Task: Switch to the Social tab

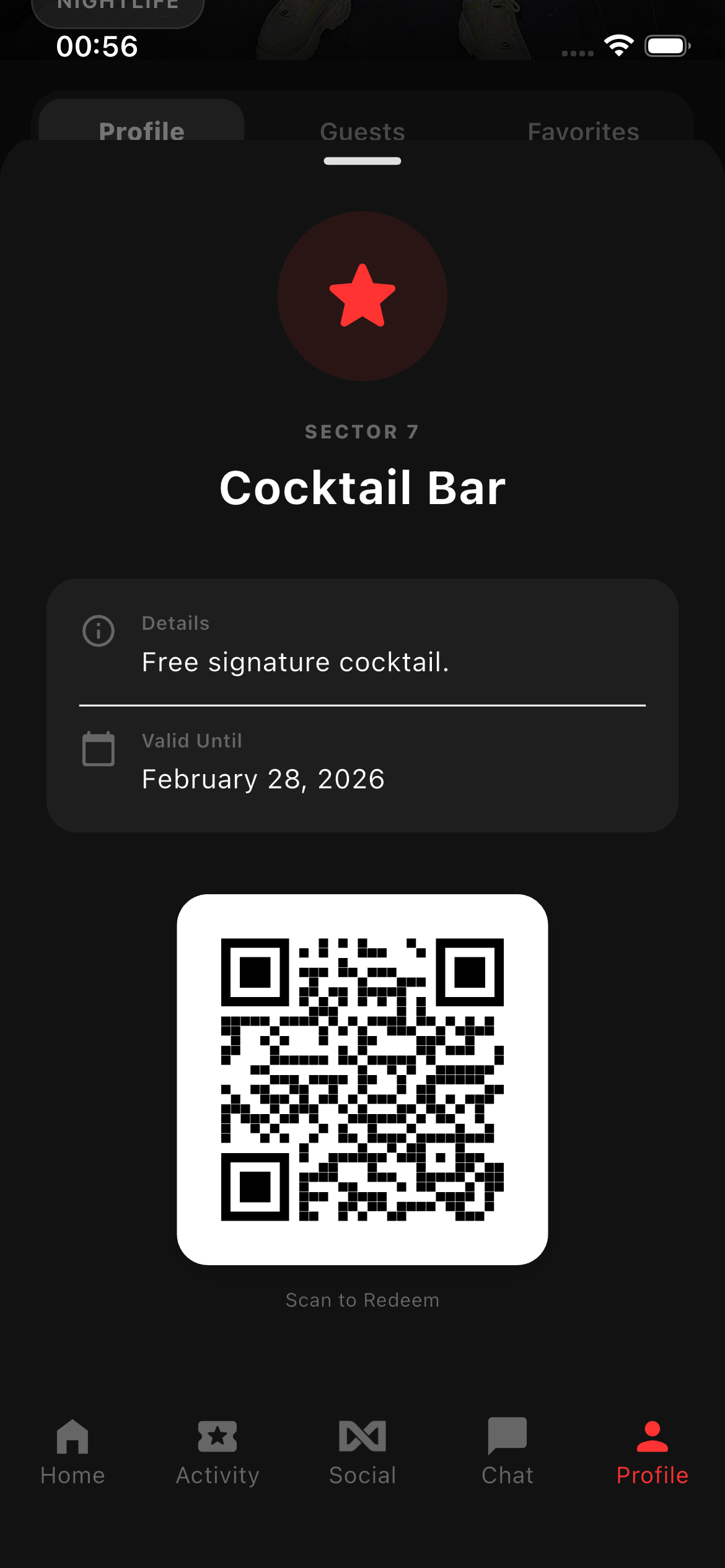Action: pyautogui.click(x=362, y=1451)
